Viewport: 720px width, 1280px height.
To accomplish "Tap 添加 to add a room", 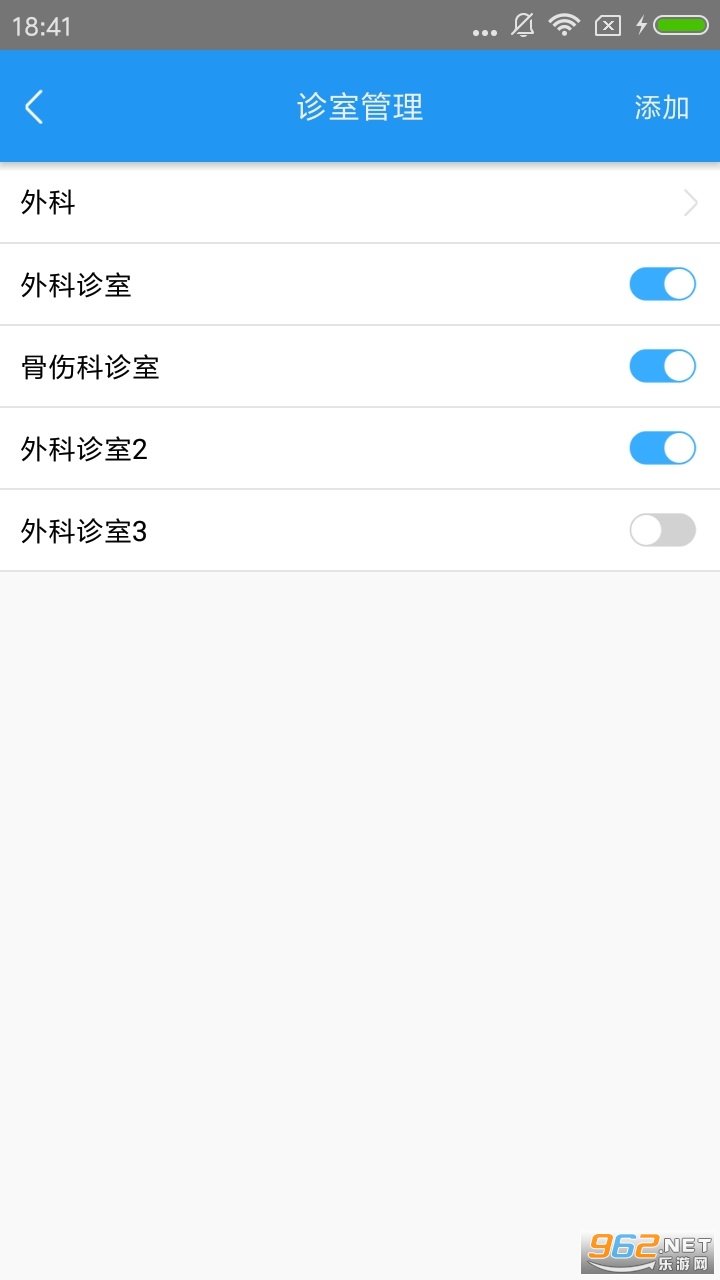I will [x=661, y=107].
